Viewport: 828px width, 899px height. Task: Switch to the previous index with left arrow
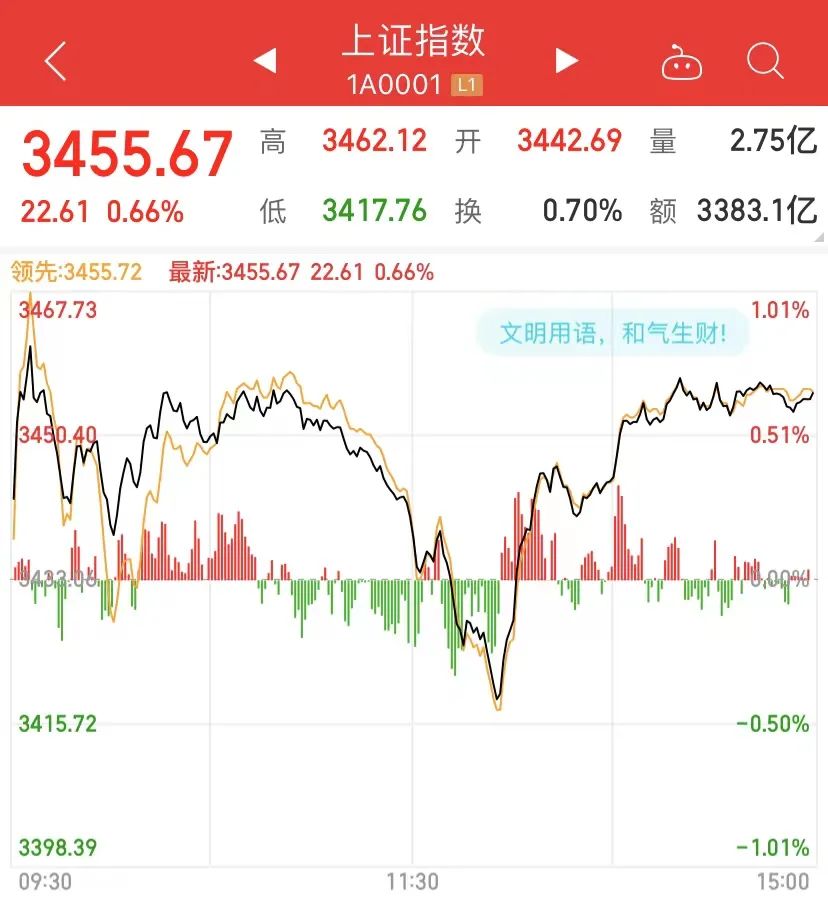click(x=264, y=61)
